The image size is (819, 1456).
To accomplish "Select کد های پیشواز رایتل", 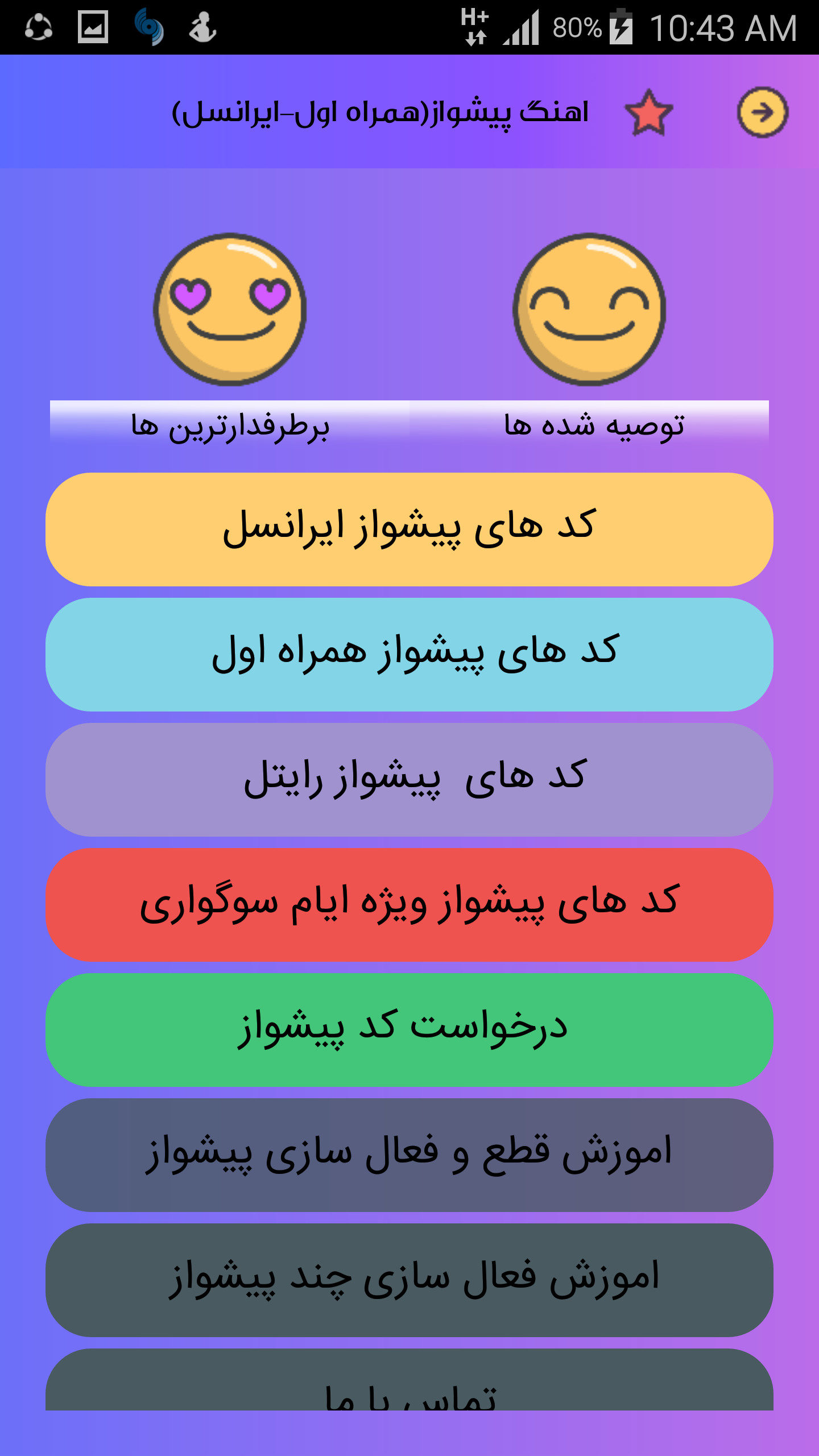I will pyautogui.click(x=409, y=780).
